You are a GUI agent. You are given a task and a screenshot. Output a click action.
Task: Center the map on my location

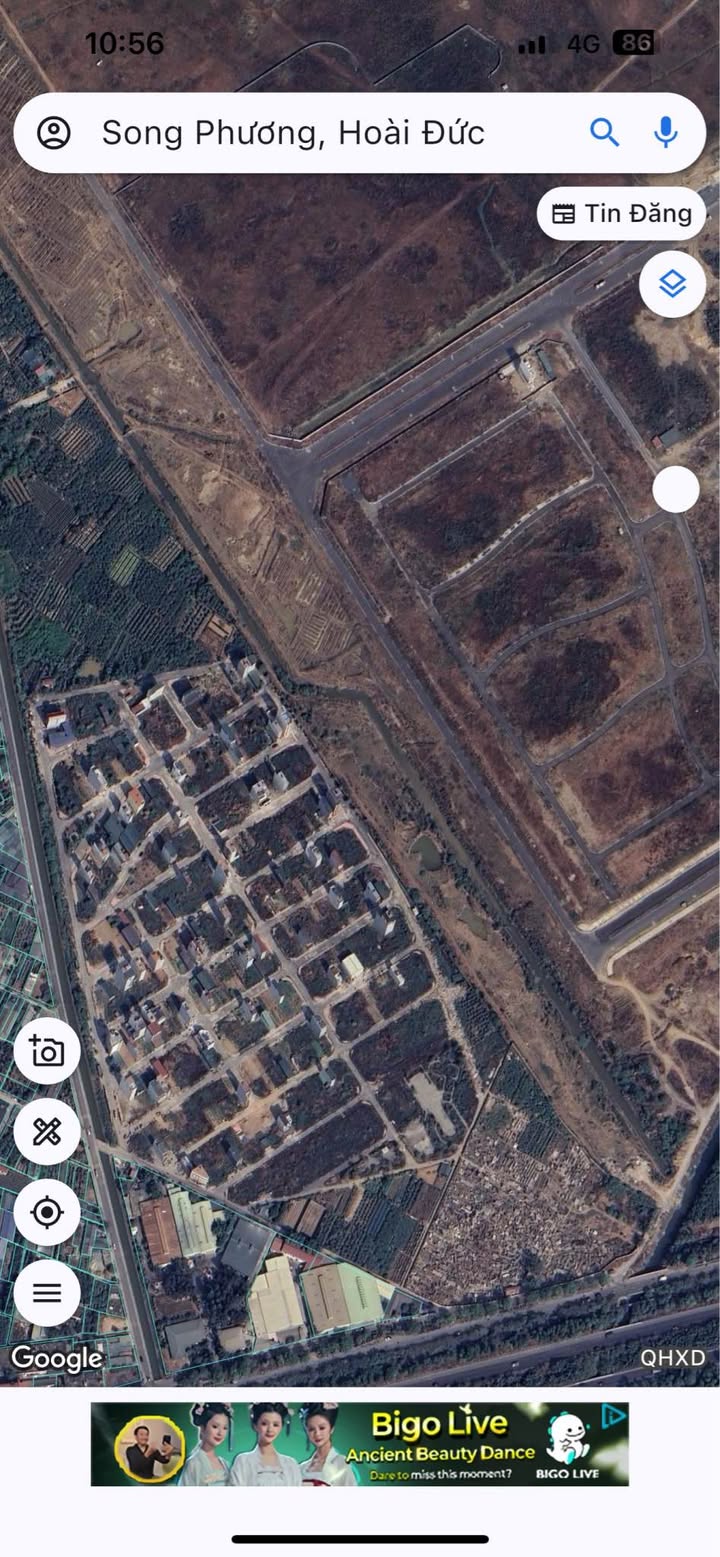47,1212
